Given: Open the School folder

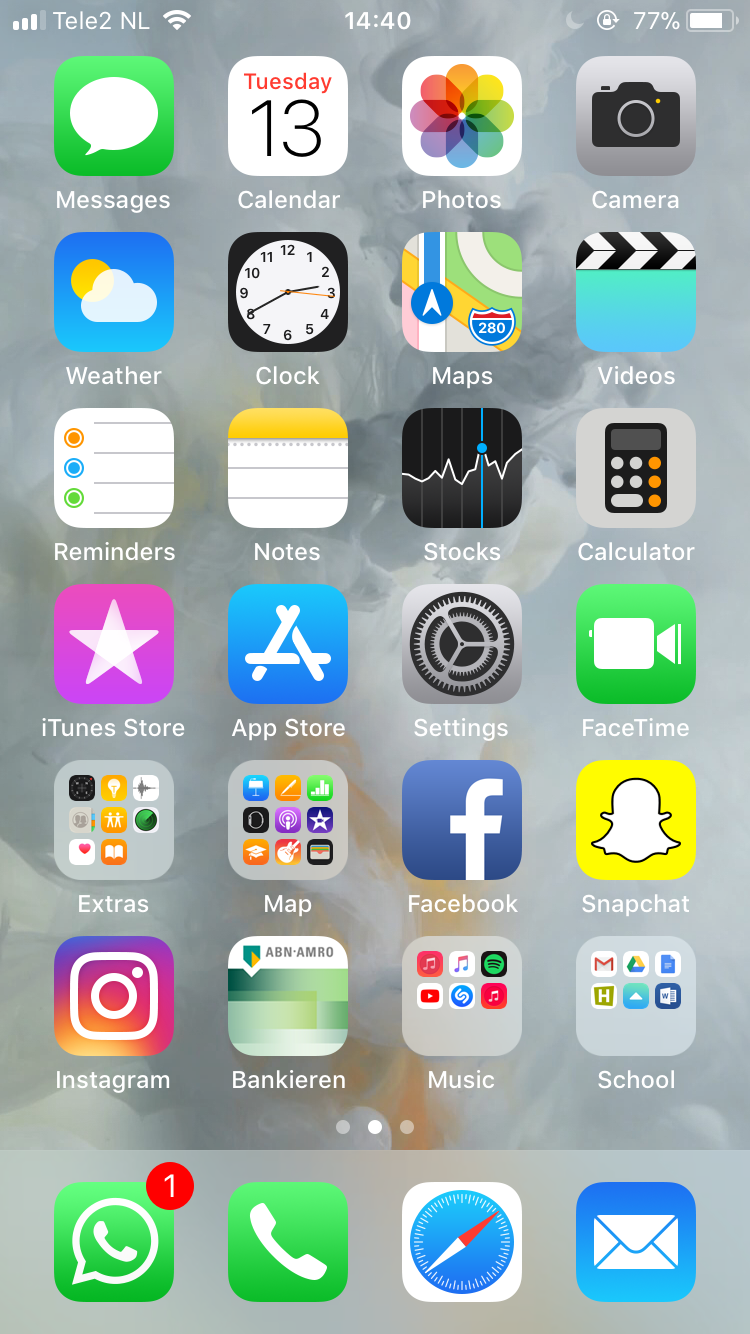Looking at the screenshot, I should click(635, 996).
